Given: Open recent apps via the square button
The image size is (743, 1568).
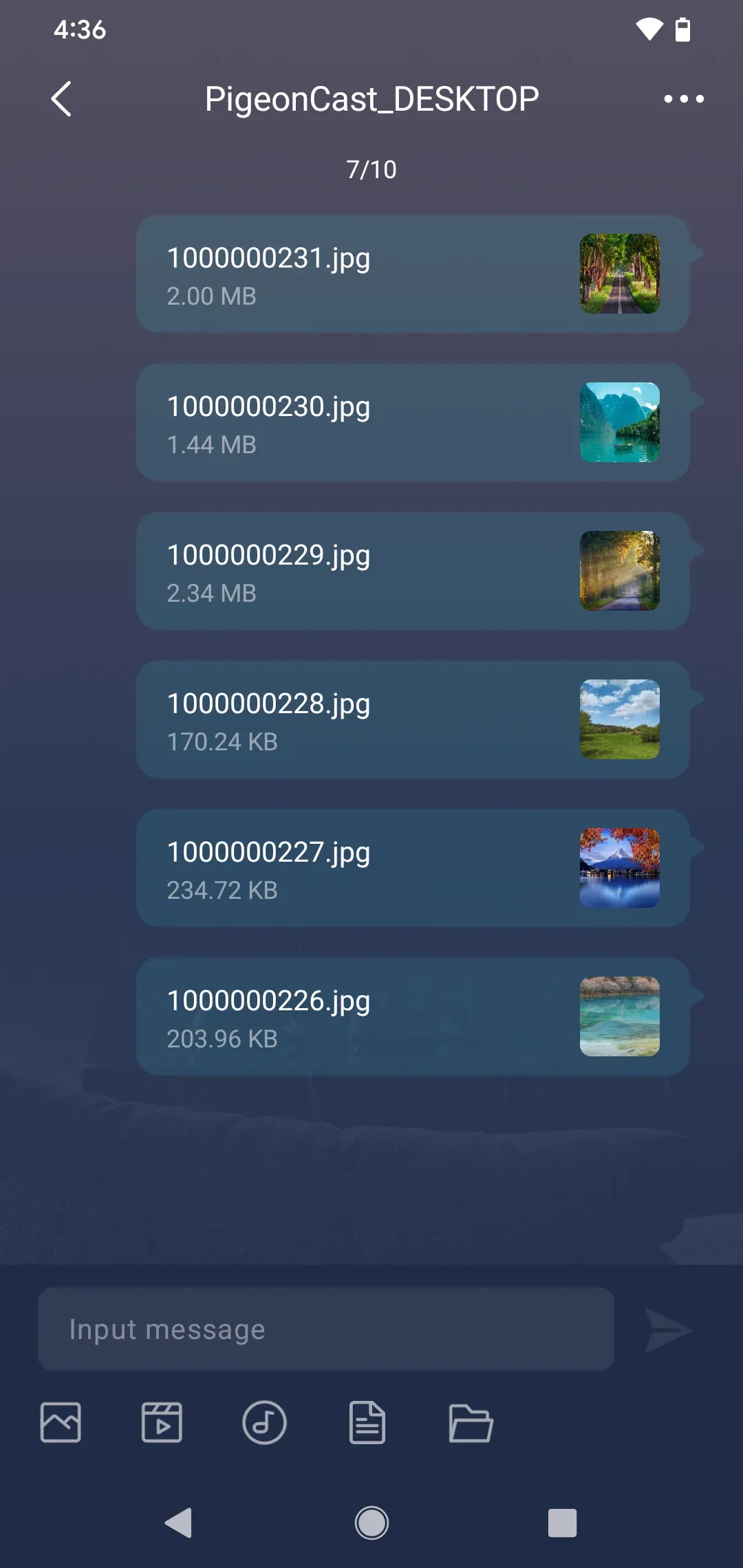Looking at the screenshot, I should (x=562, y=1523).
